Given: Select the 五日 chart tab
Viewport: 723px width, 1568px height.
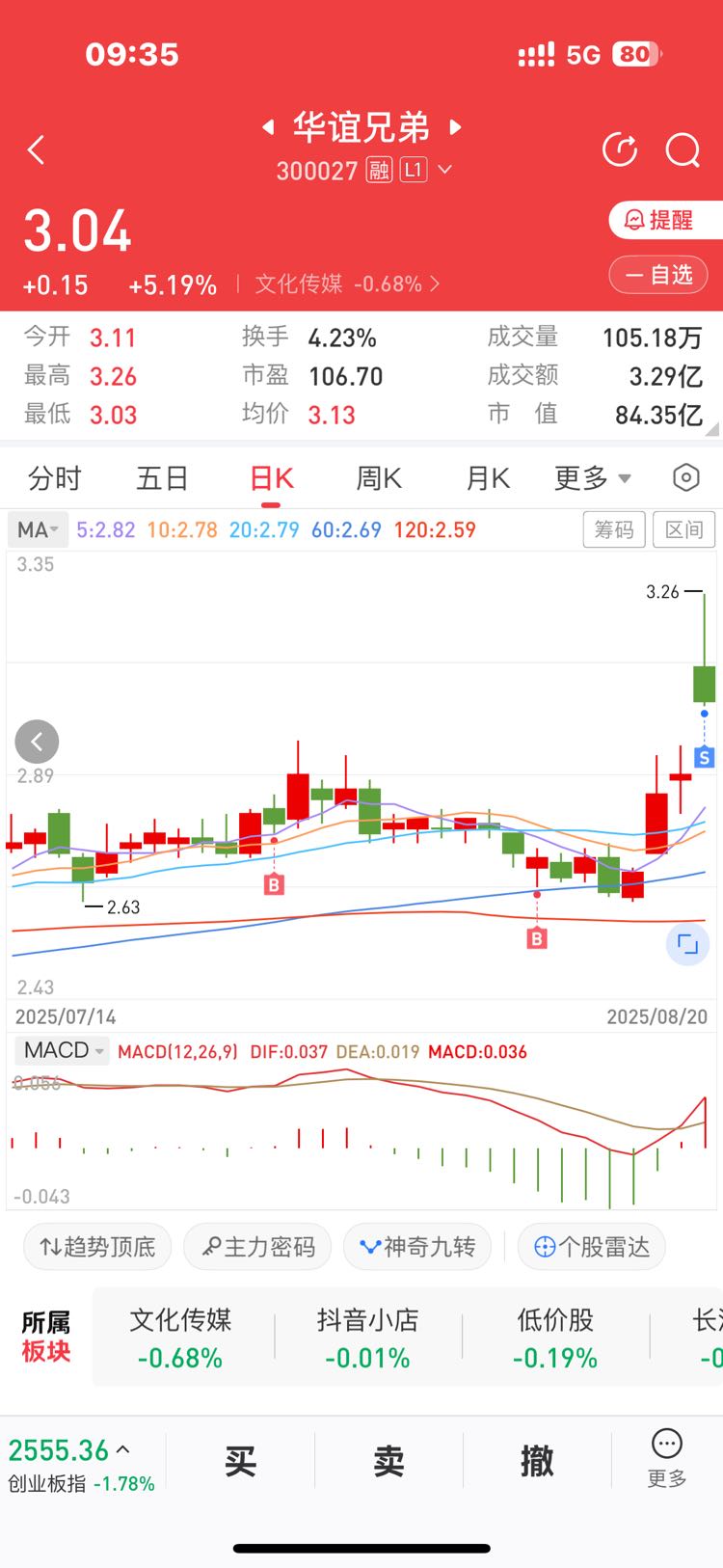Looking at the screenshot, I should [x=162, y=477].
